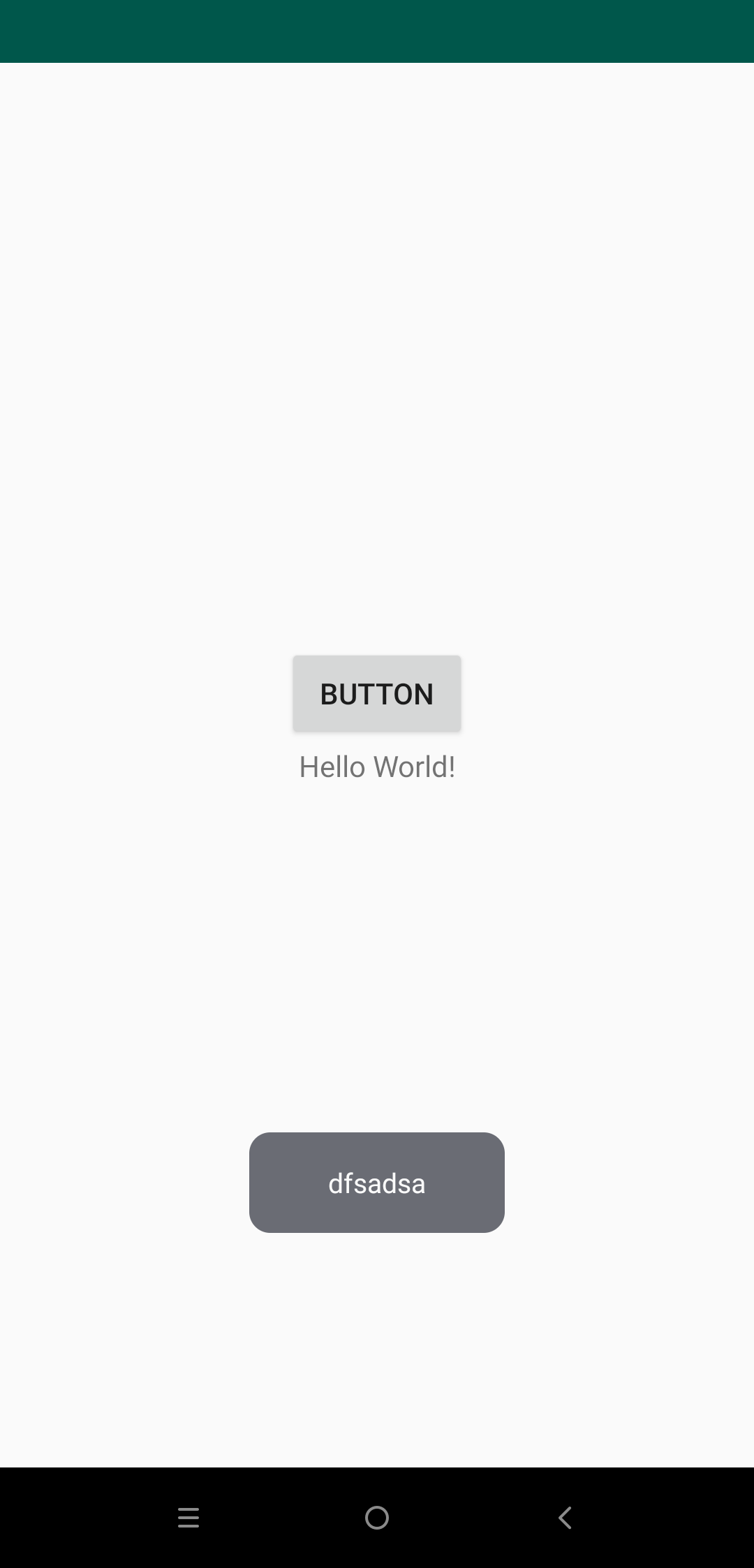Go to the home screen
This screenshot has height=1568, width=754.
(377, 1518)
